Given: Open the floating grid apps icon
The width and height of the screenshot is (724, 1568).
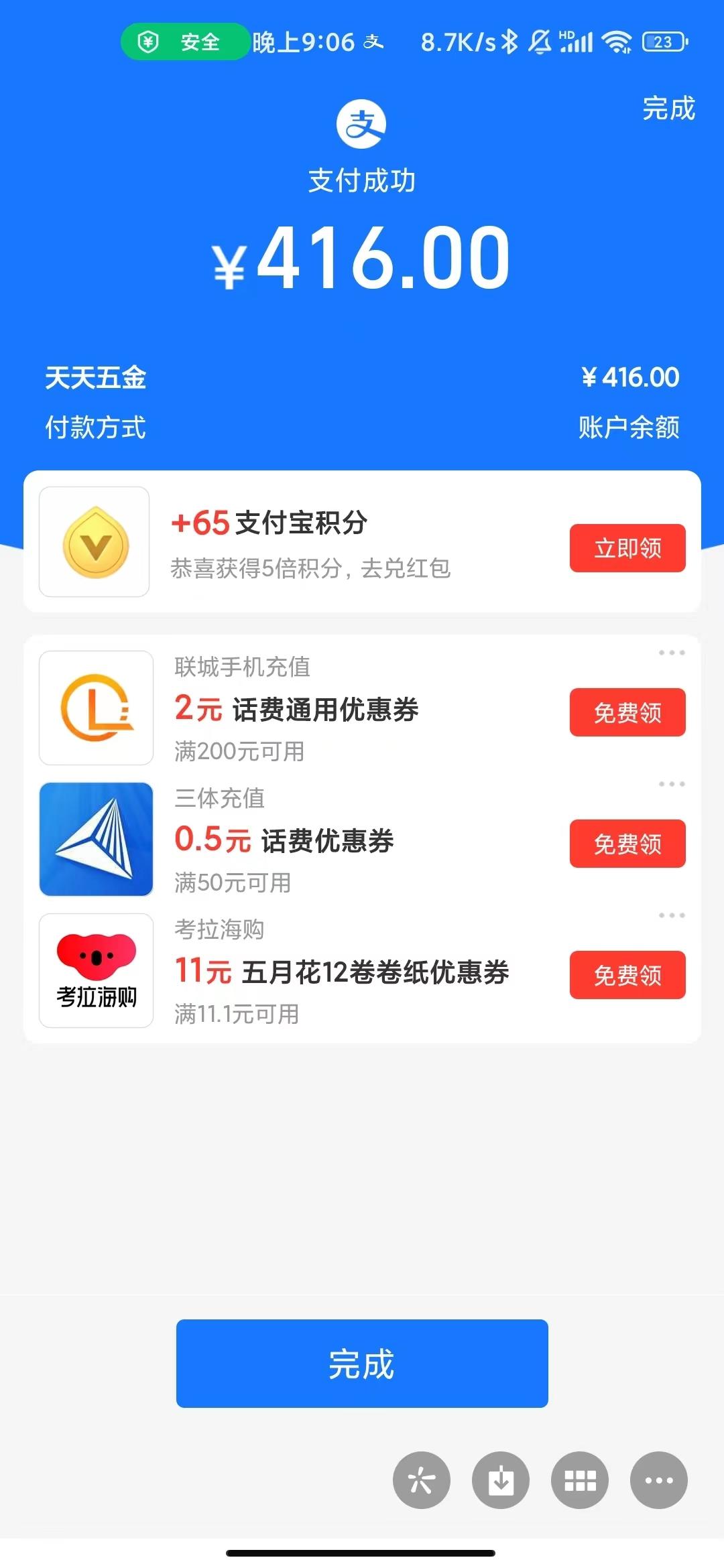Looking at the screenshot, I should click(x=580, y=1480).
